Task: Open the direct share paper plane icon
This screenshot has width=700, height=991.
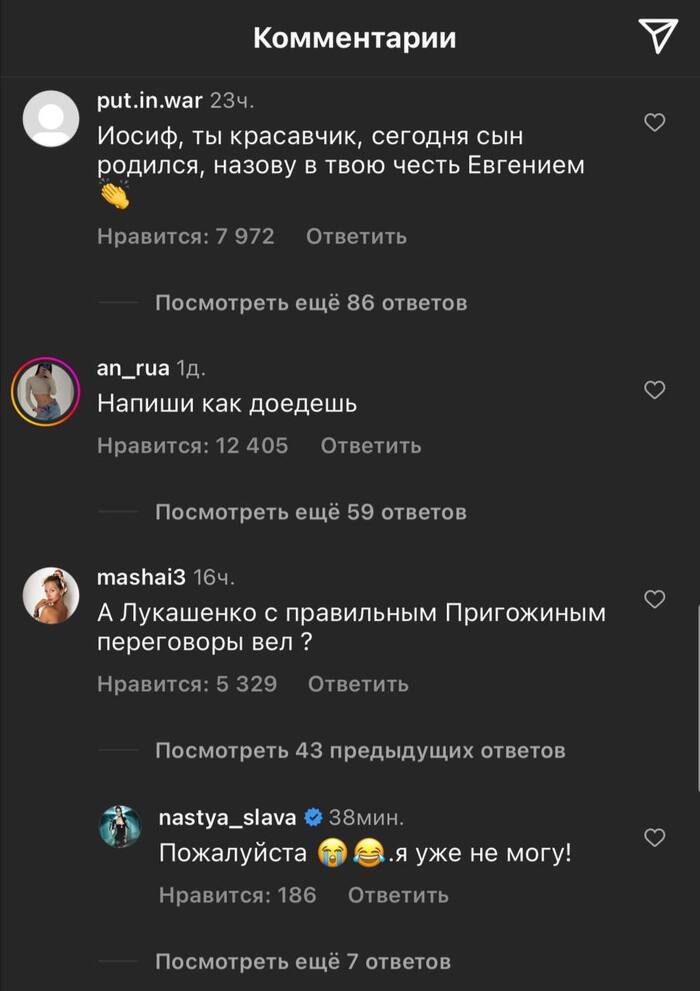Action: (x=659, y=37)
